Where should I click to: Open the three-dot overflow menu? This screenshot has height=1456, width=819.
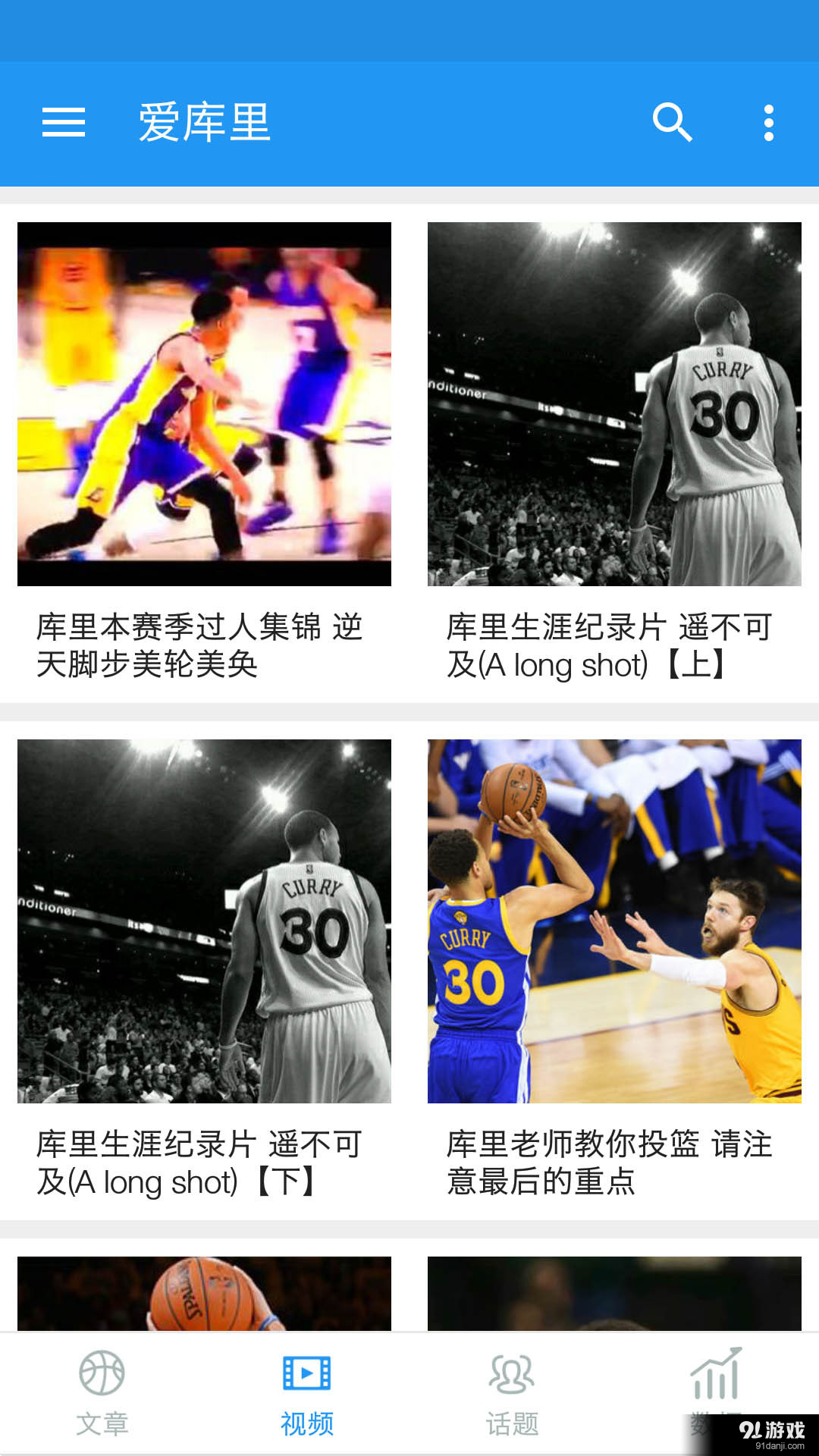[x=768, y=123]
